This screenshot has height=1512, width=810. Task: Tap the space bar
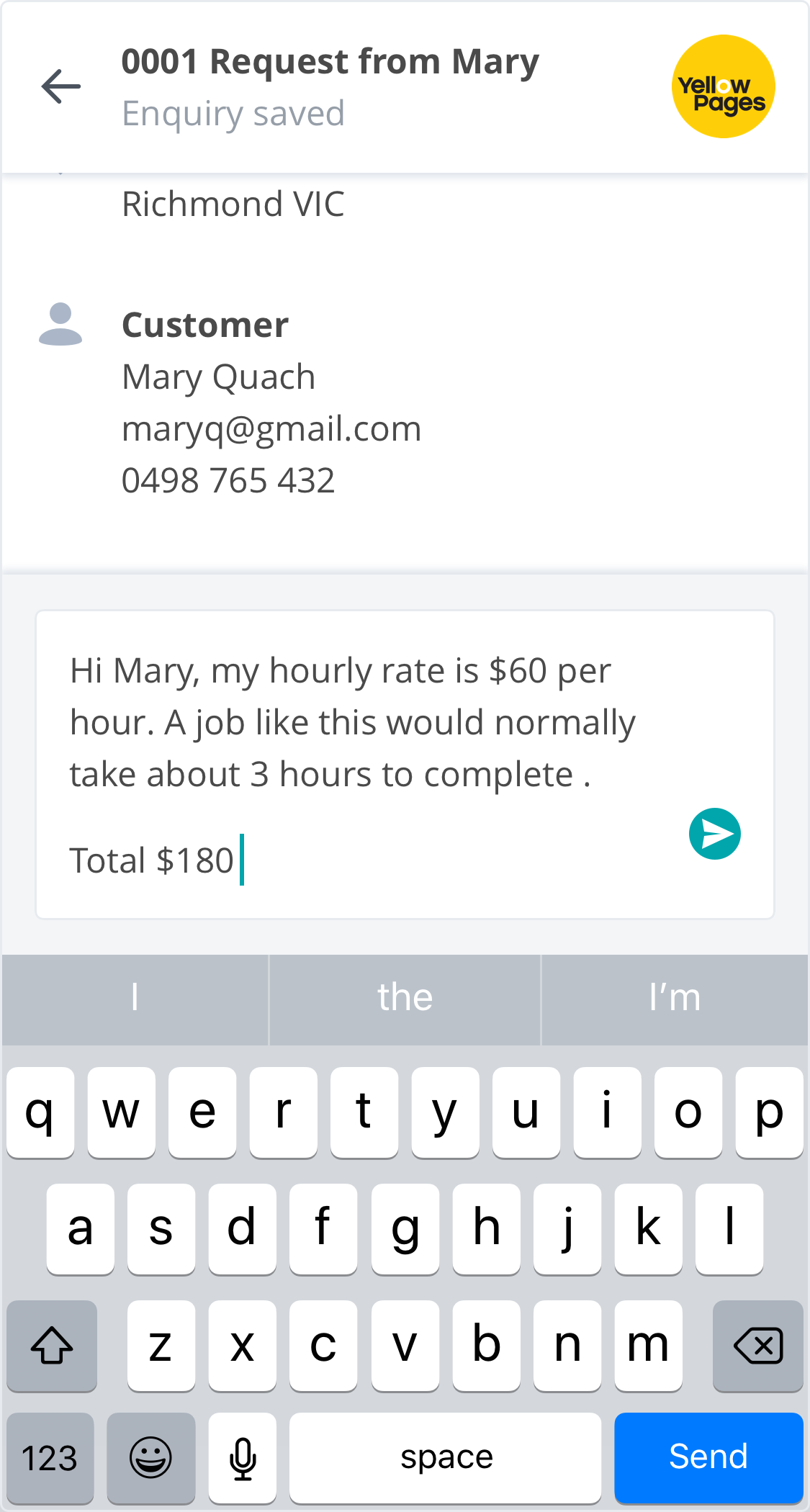coord(446,1458)
